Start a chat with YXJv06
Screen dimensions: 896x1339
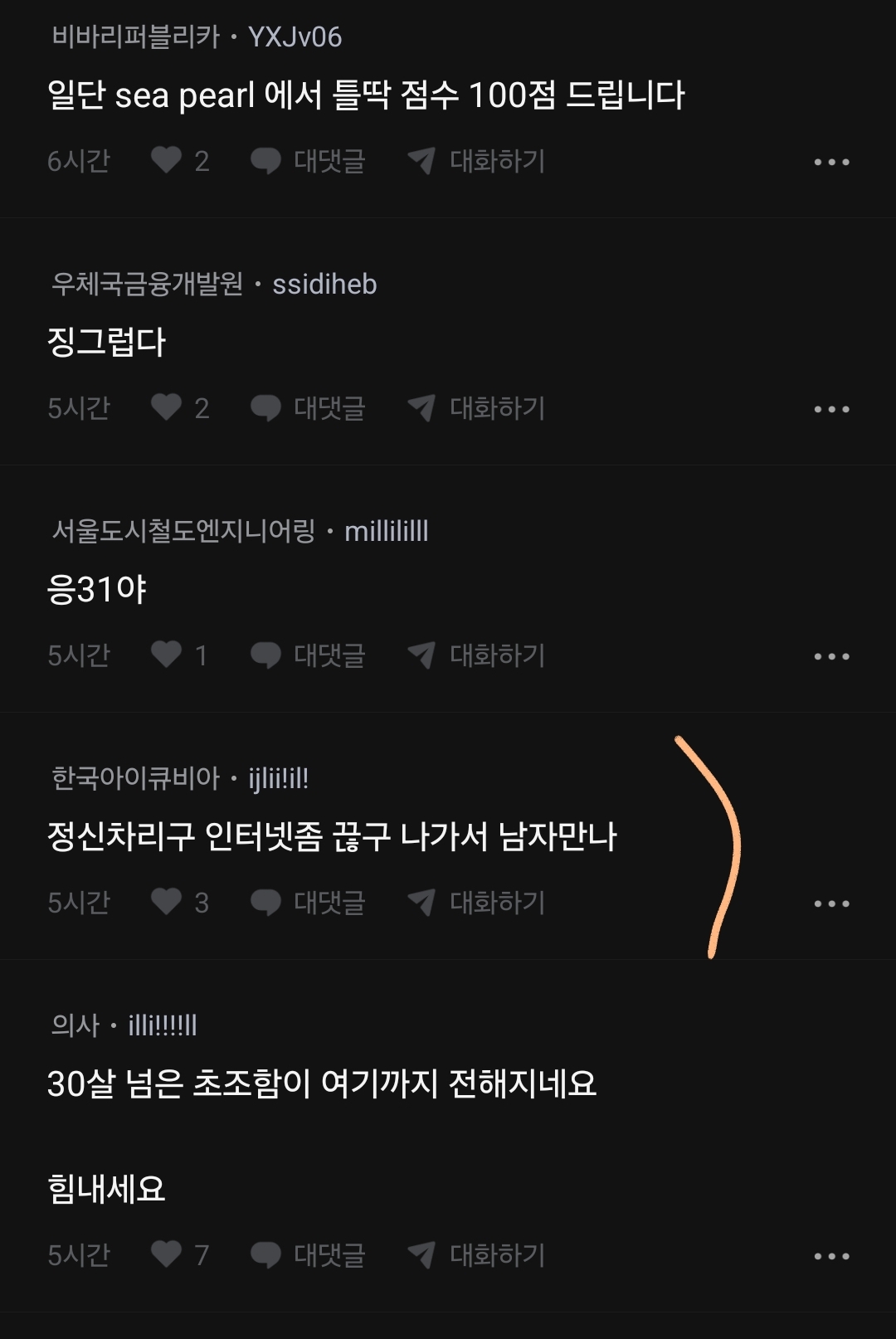[x=476, y=160]
